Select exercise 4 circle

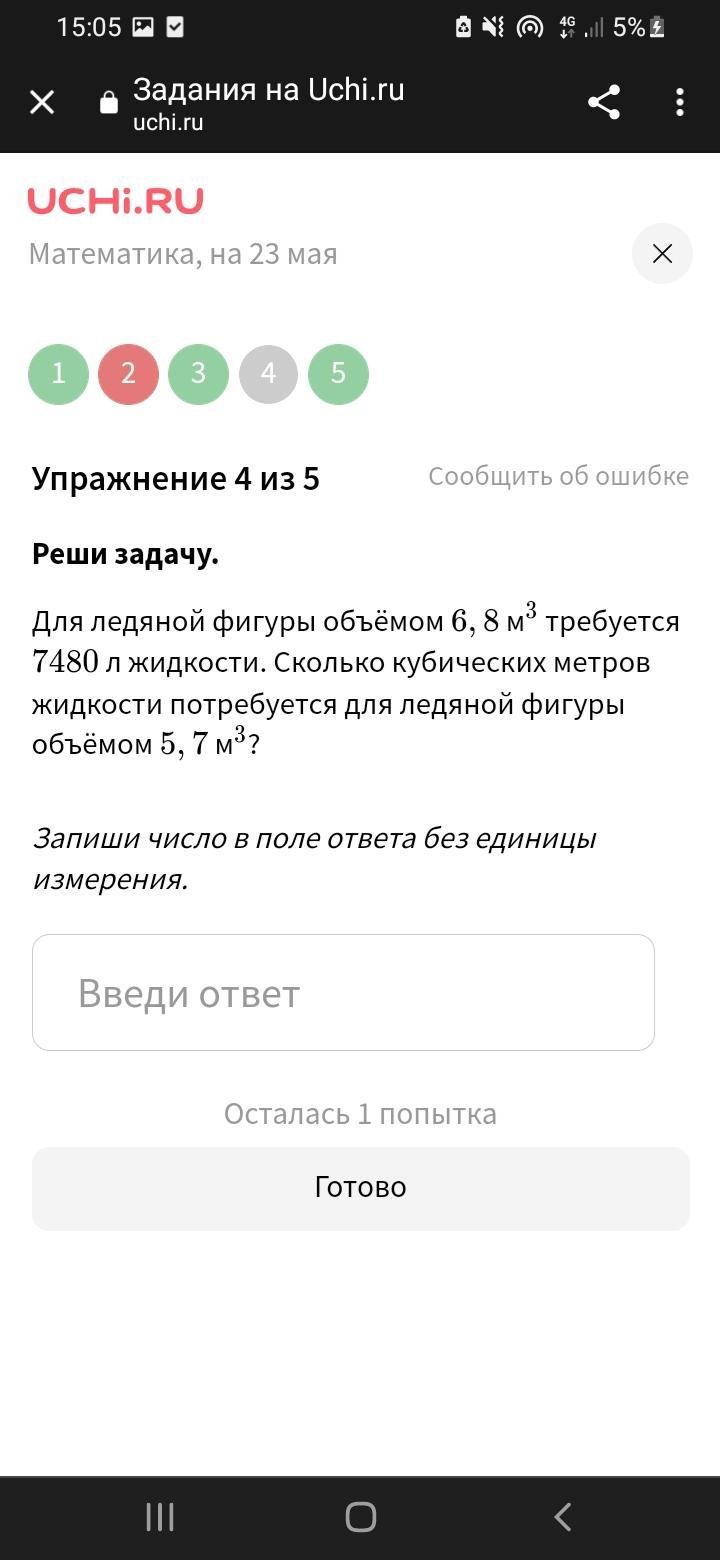pyautogui.click(x=268, y=374)
